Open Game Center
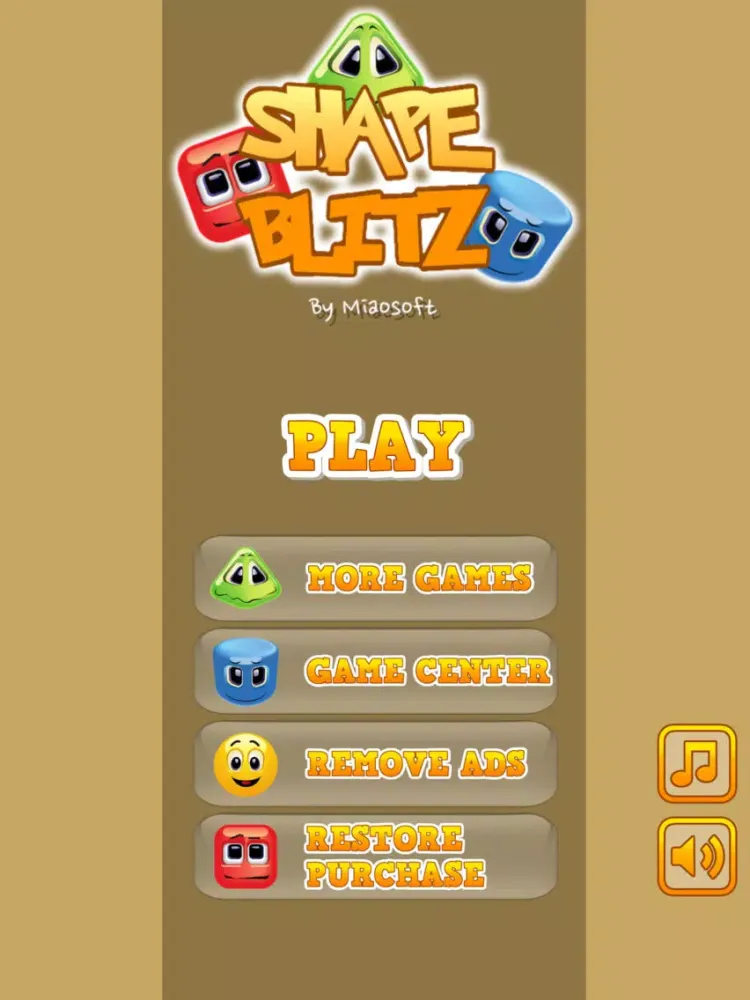Image resolution: width=750 pixels, height=1000 pixels. 375,670
